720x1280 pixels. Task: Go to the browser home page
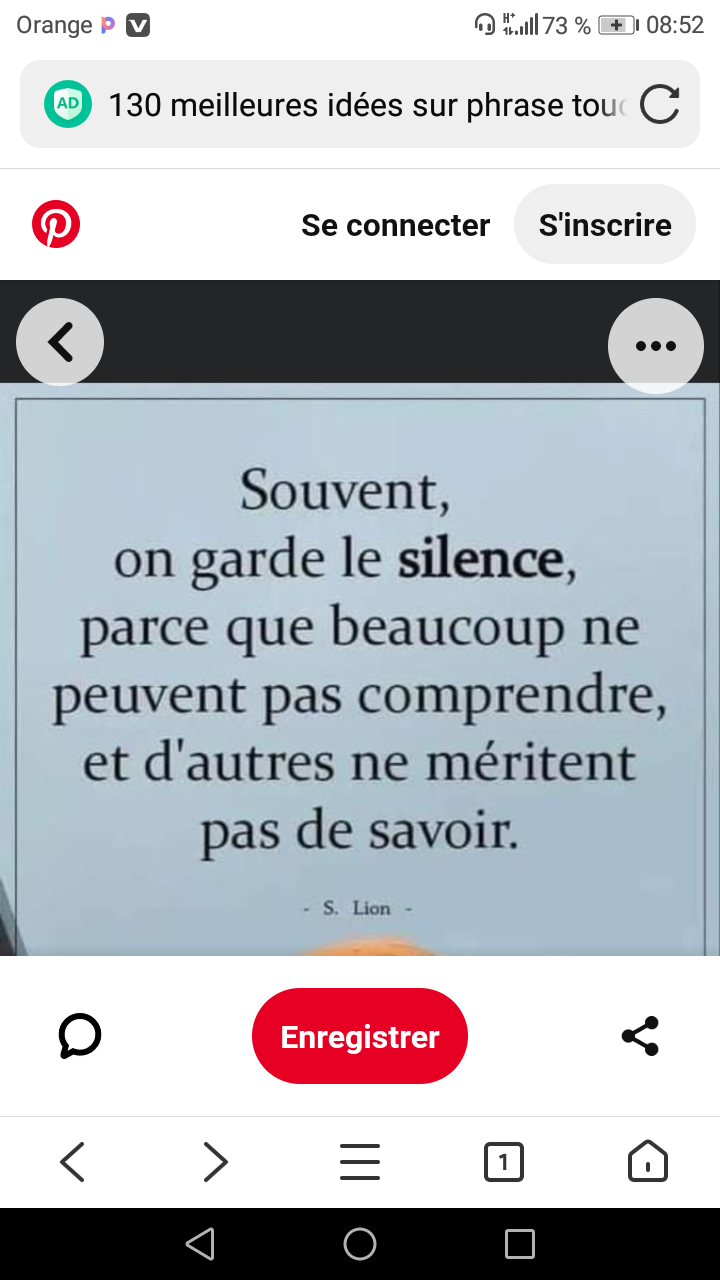point(647,1162)
